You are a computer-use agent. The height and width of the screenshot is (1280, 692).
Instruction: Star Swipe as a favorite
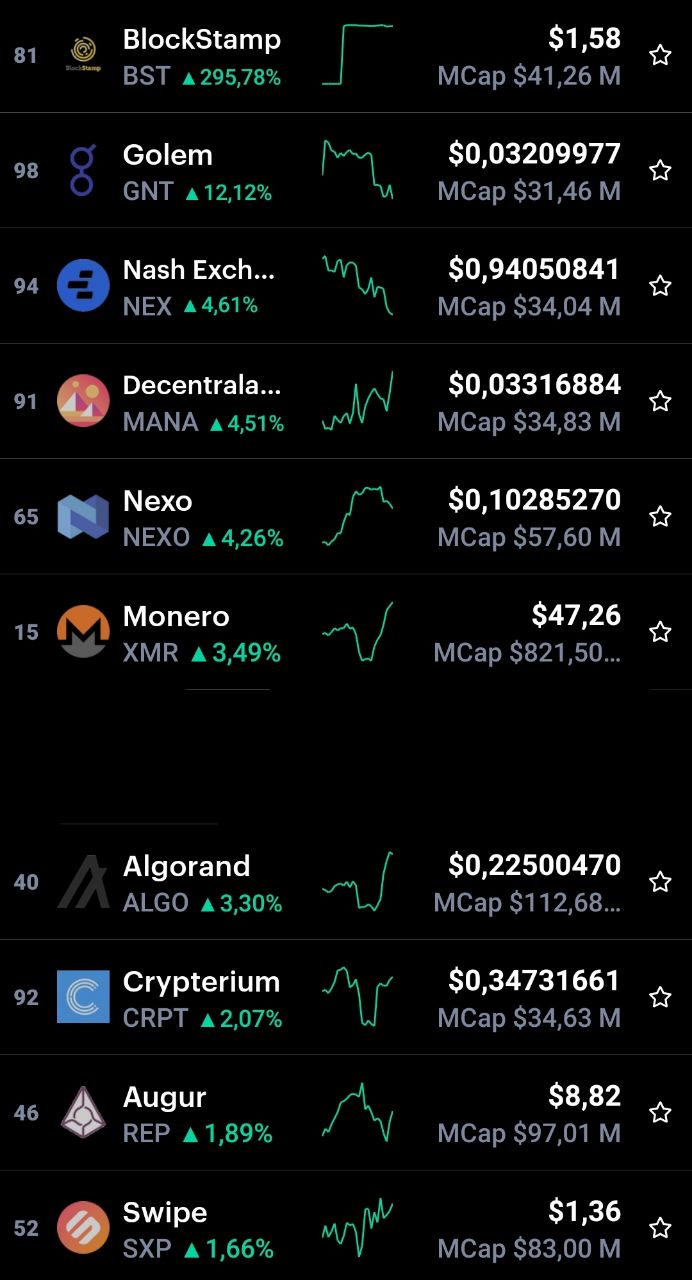point(660,1228)
